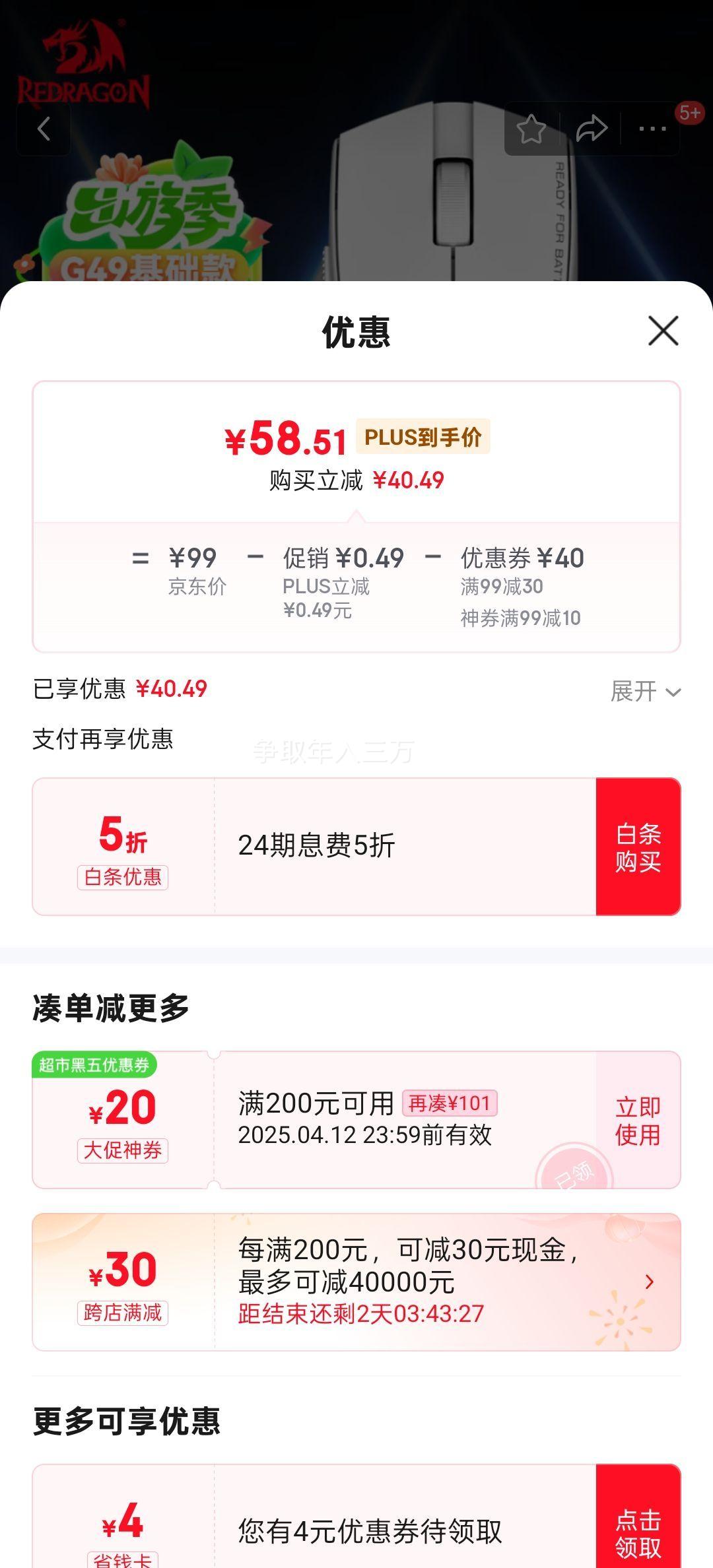Favorite the product via the star icon

click(531, 128)
